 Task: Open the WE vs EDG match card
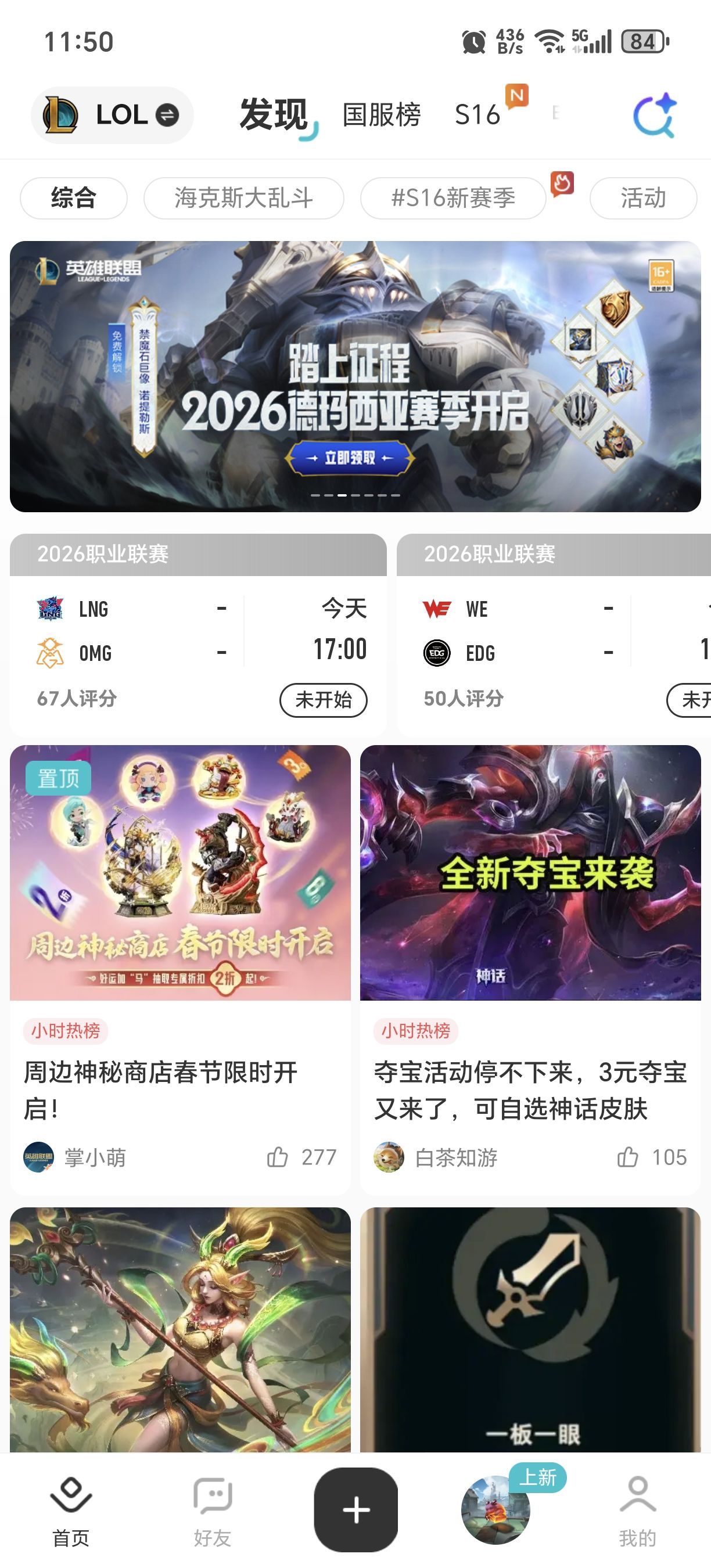pyautogui.click(x=553, y=636)
